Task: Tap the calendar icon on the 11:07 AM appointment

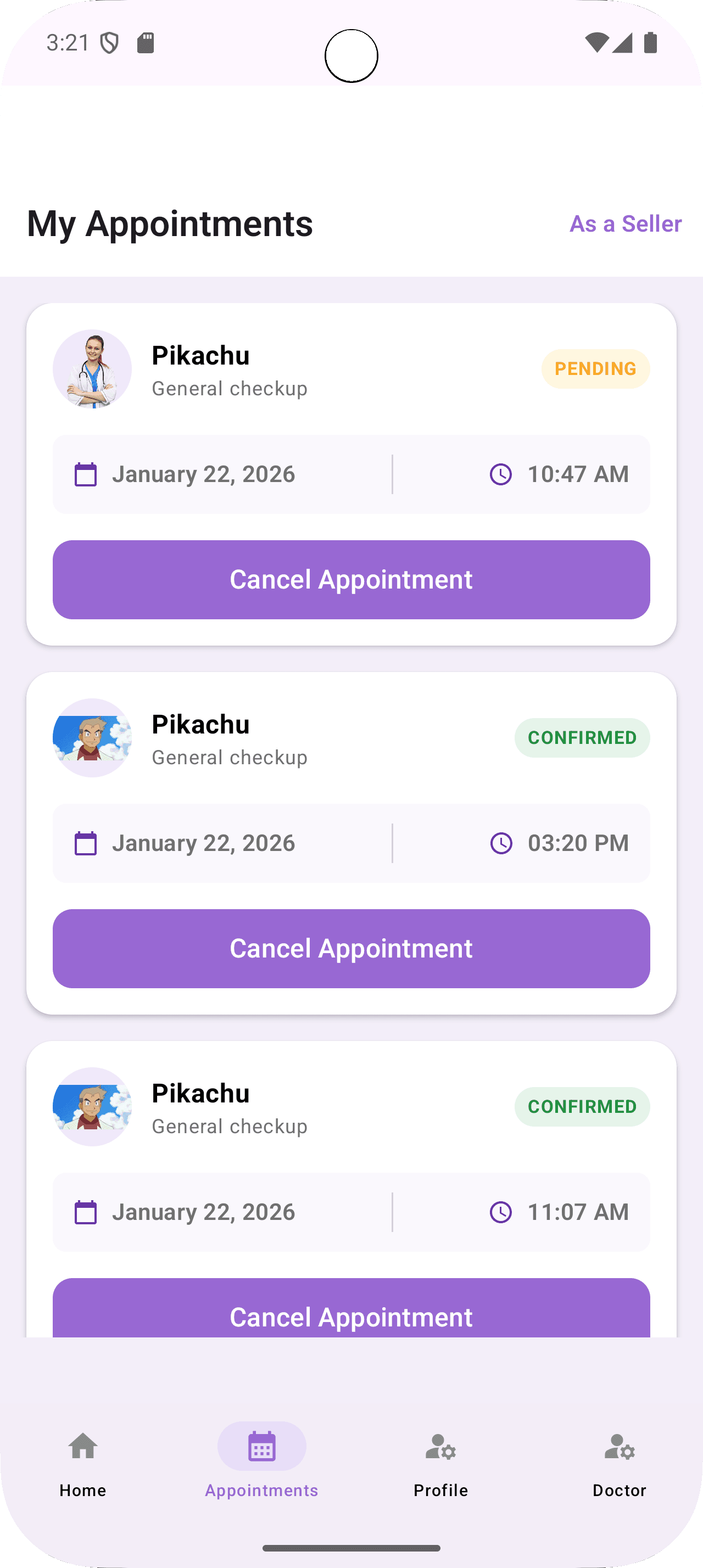Action: point(85,1212)
